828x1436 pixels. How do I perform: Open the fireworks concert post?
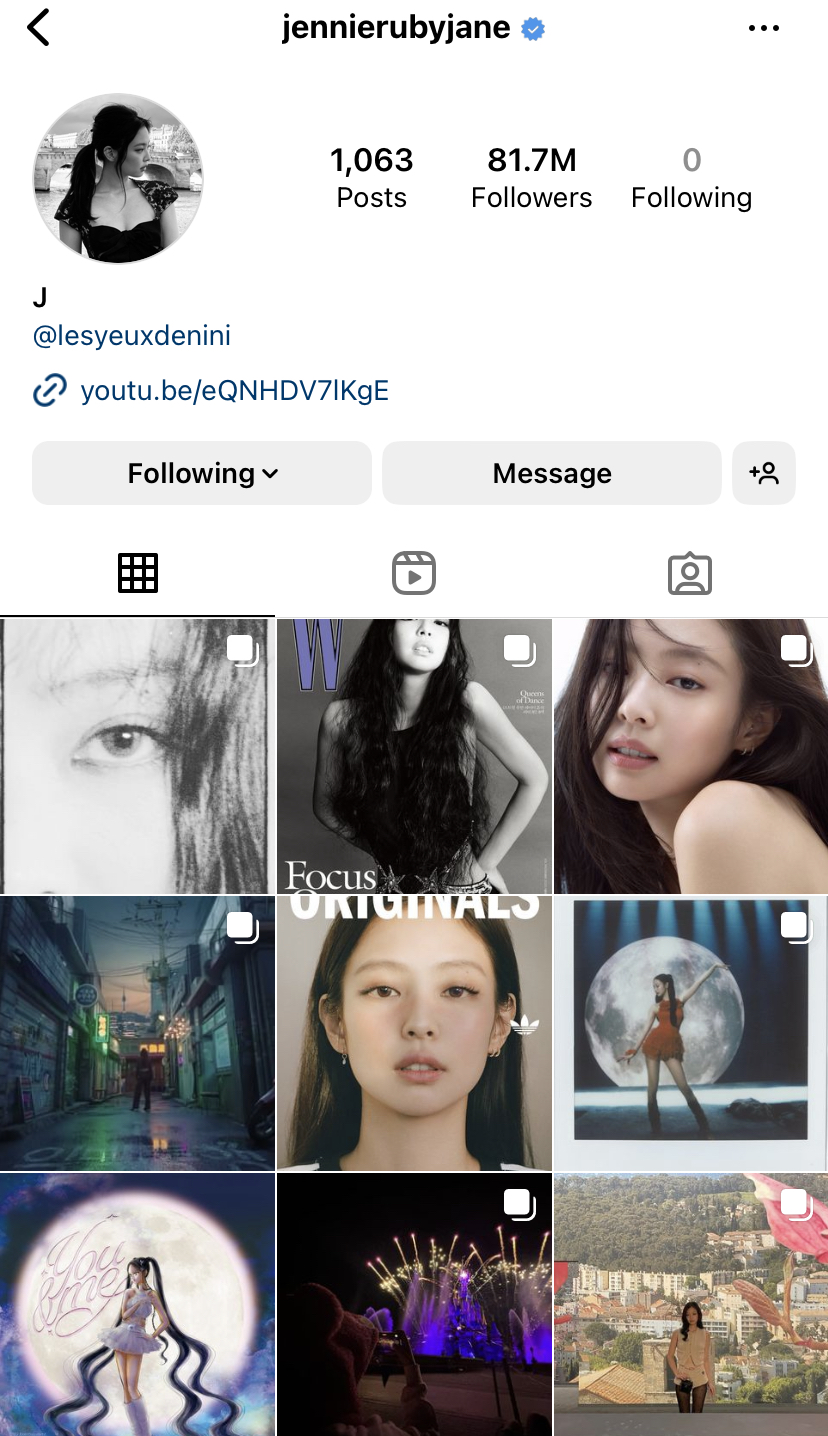click(x=414, y=1303)
